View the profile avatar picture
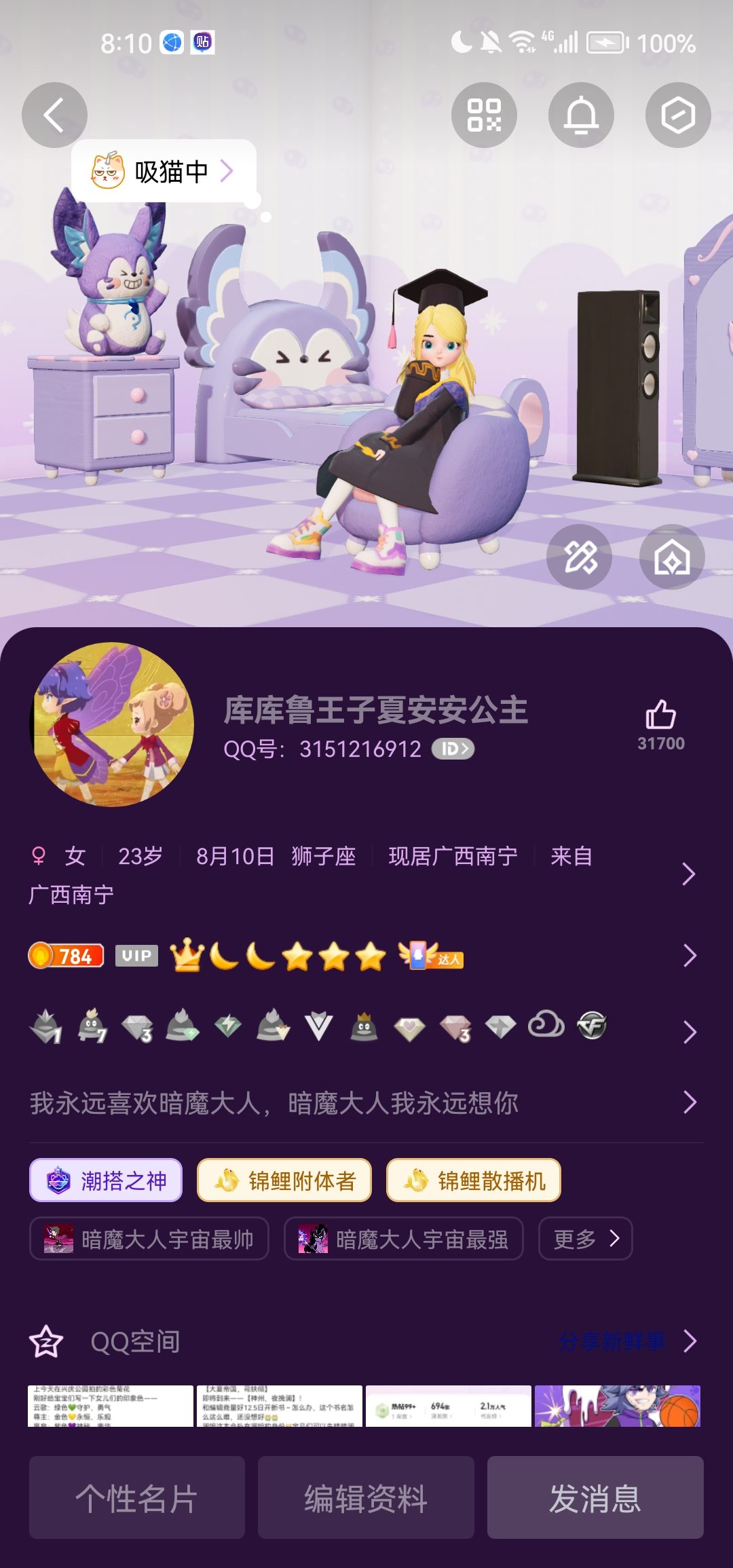This screenshot has height=1568, width=733. [113, 724]
